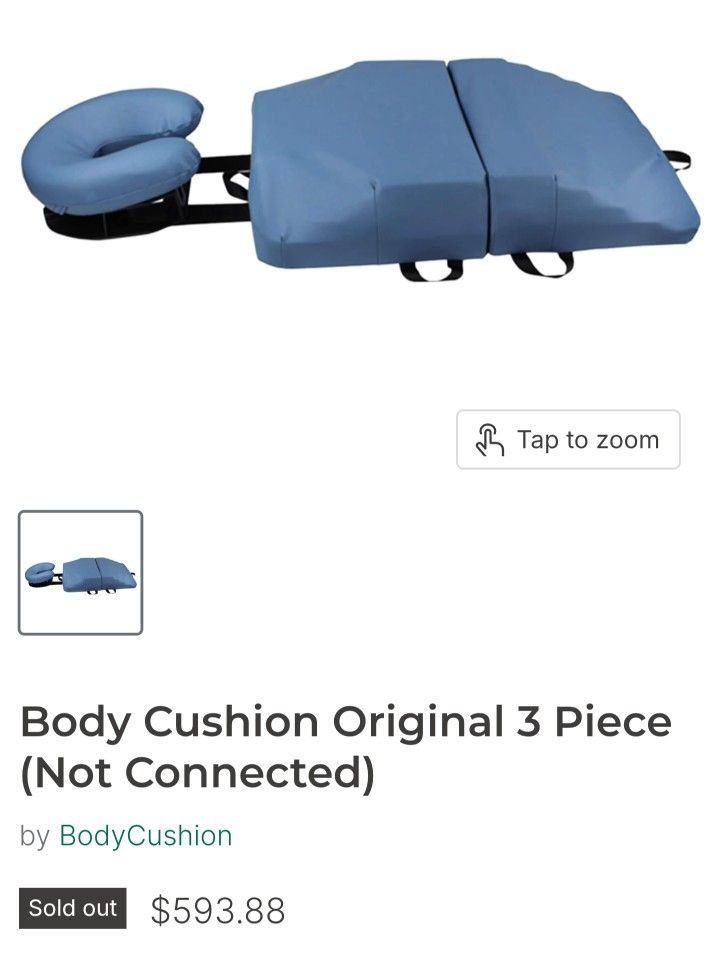Open the BodyCushion brand page
The height and width of the screenshot is (956, 720).
click(145, 836)
